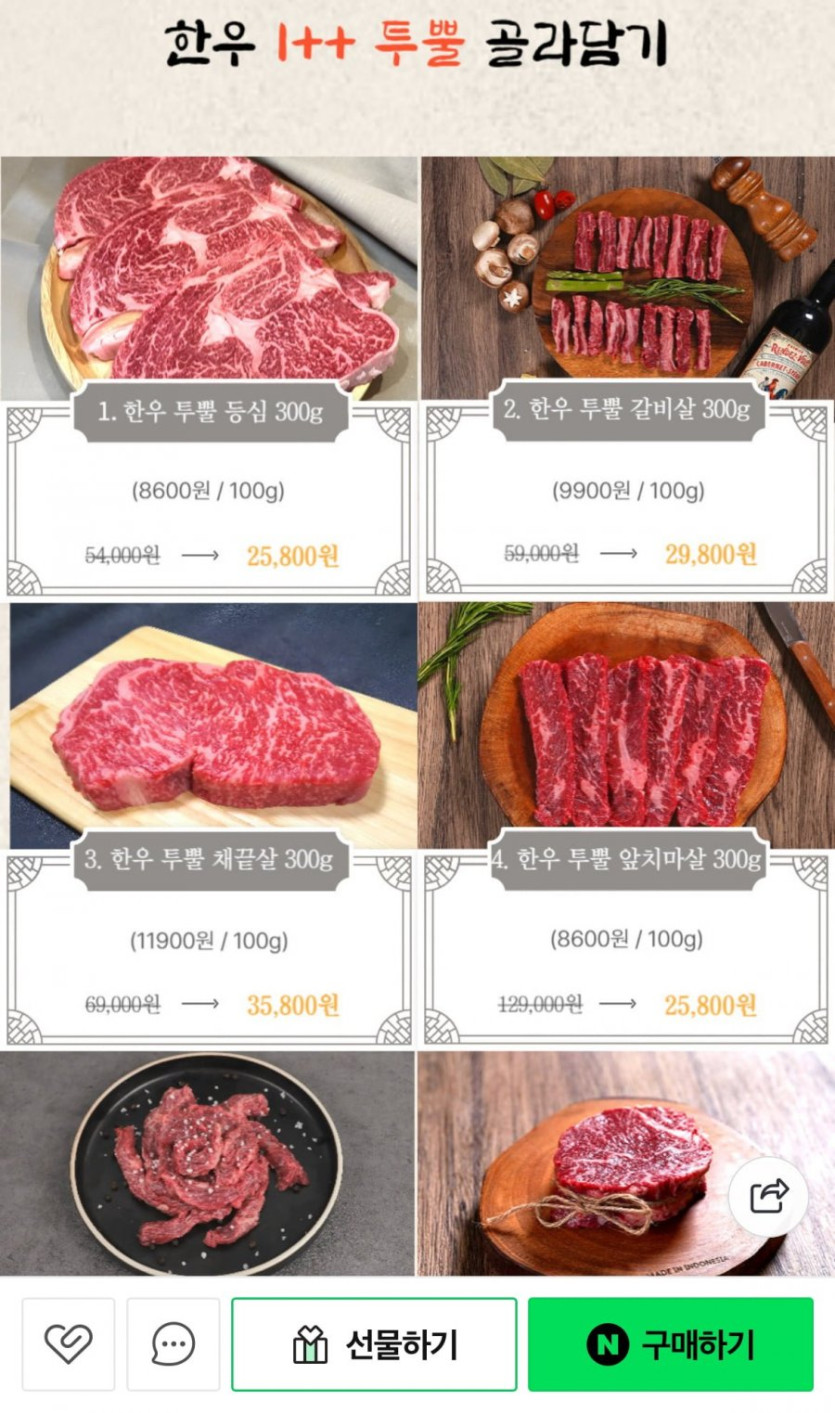
Task: Open the chat inquiry bubble
Action: (x=173, y=1344)
